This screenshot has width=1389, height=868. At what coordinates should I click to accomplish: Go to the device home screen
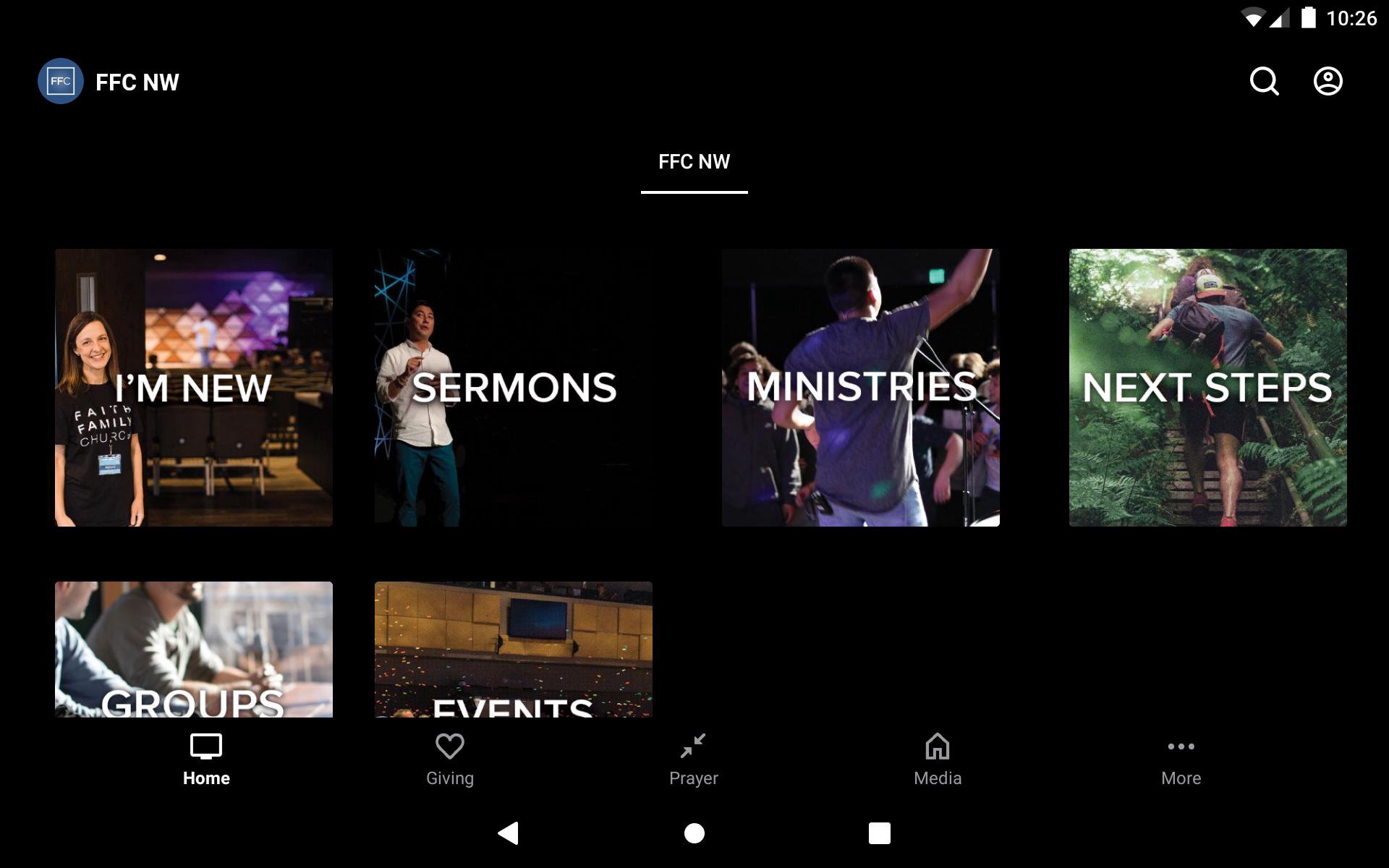[x=694, y=833]
